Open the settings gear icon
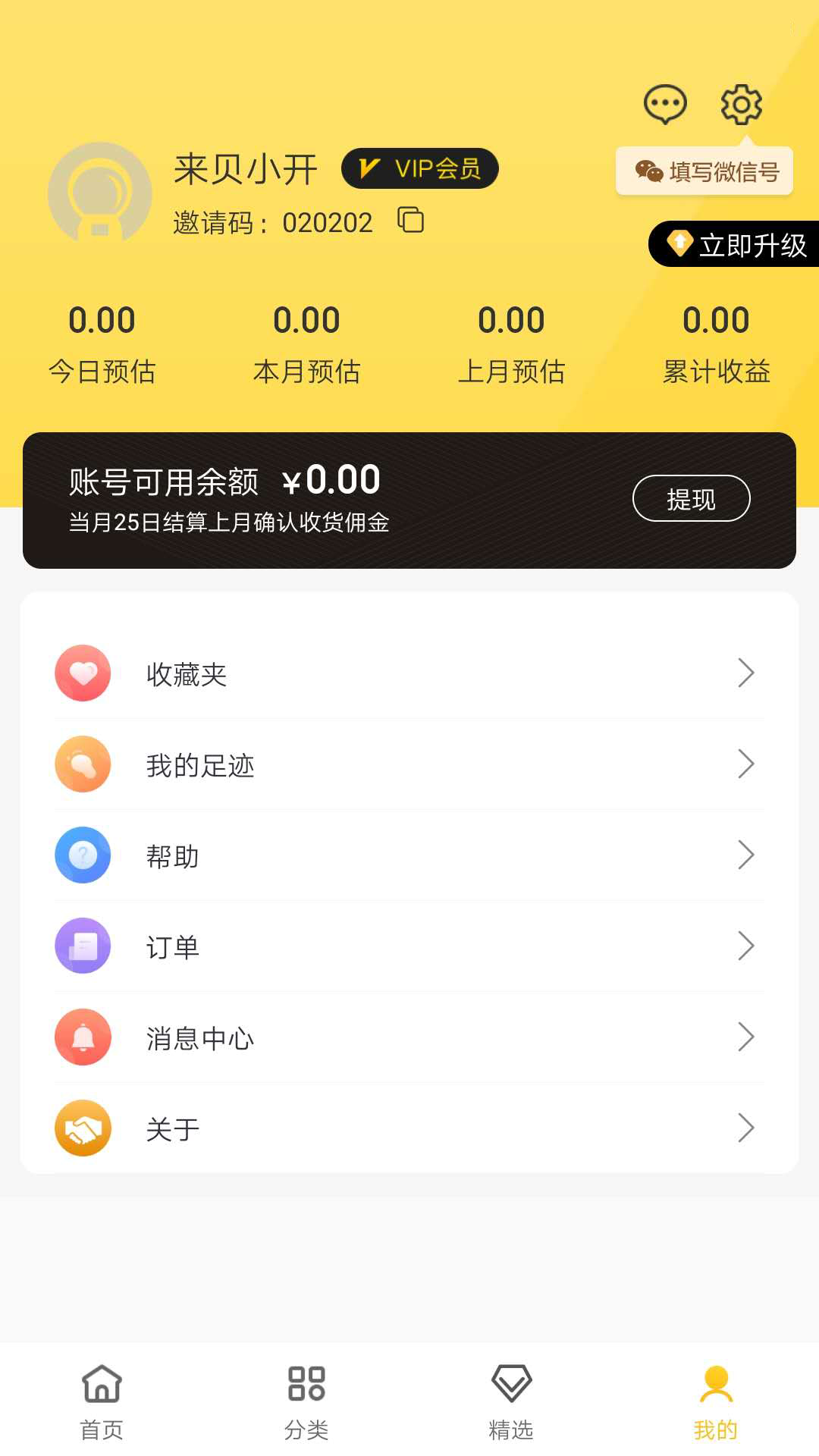This screenshot has width=819, height=1456. (739, 105)
